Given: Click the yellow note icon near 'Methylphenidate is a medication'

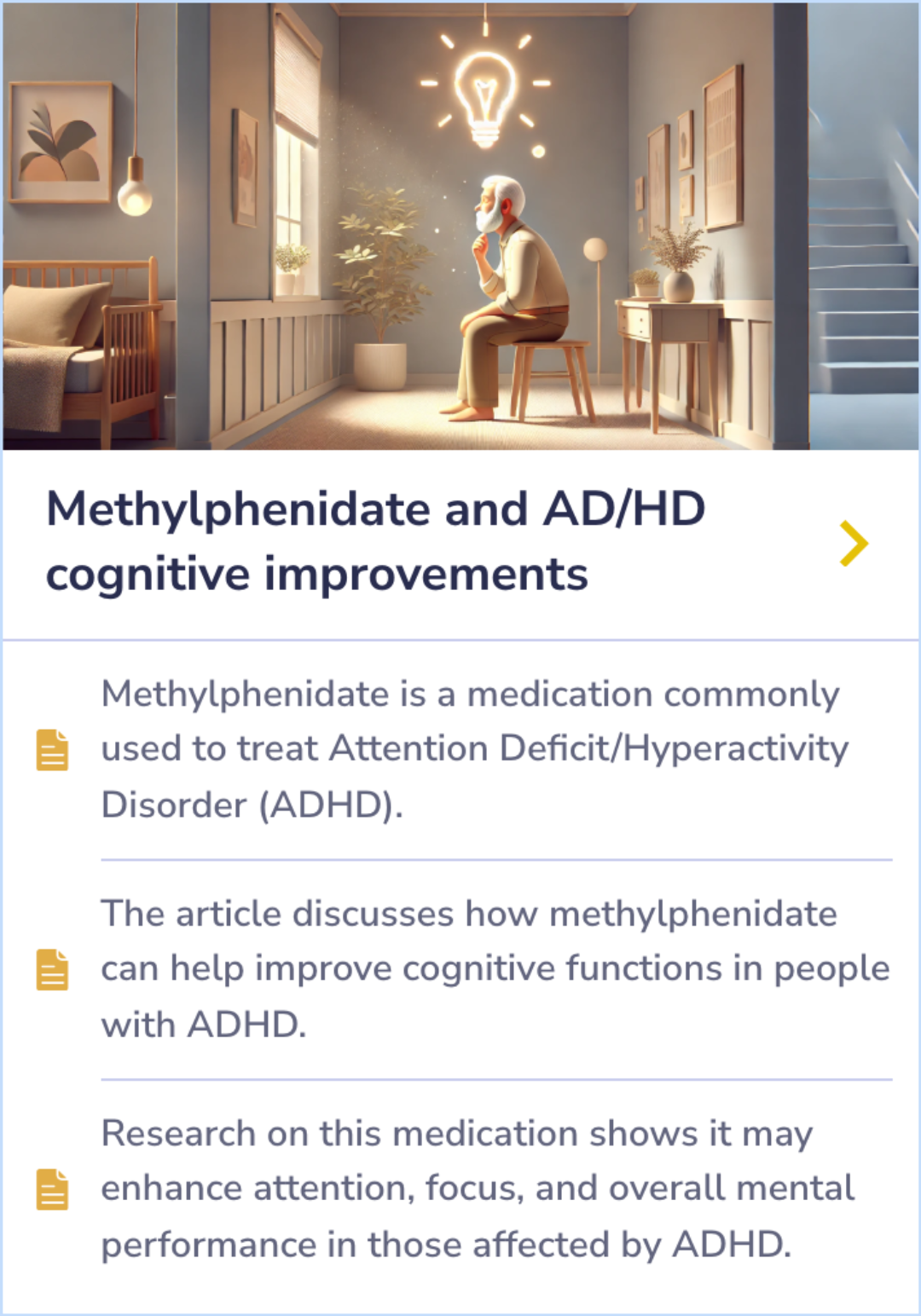Looking at the screenshot, I should (x=51, y=750).
